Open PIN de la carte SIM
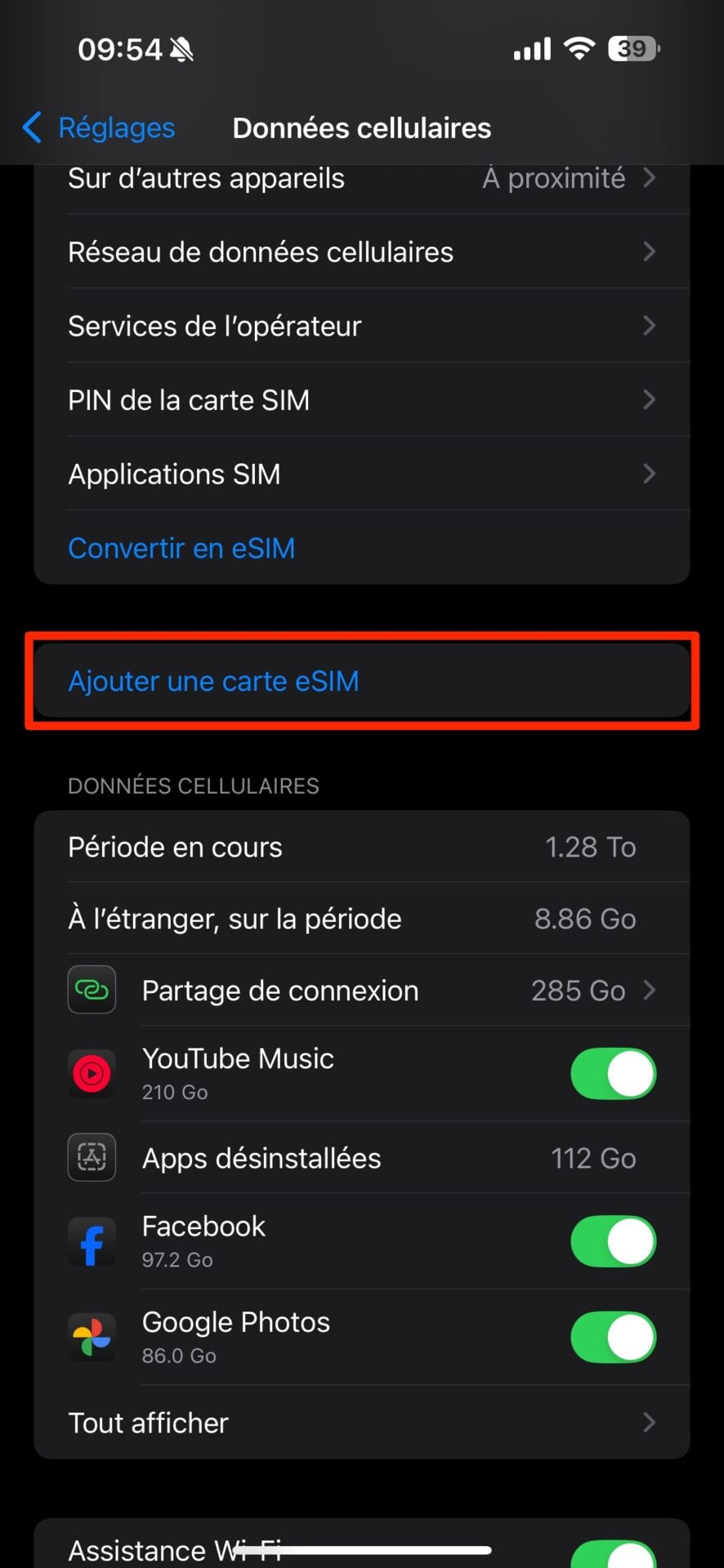 (361, 400)
